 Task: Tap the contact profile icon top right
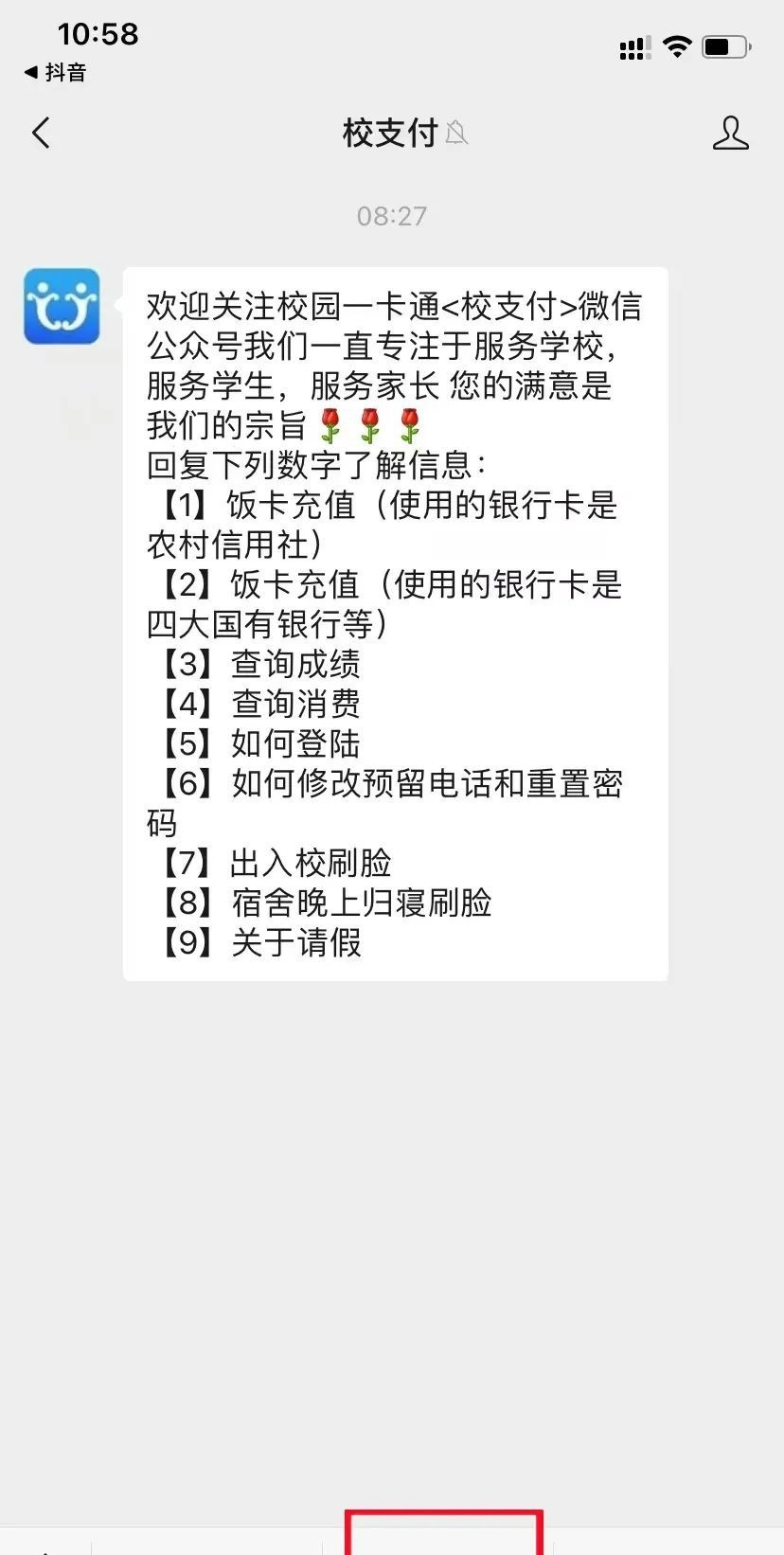pos(730,134)
